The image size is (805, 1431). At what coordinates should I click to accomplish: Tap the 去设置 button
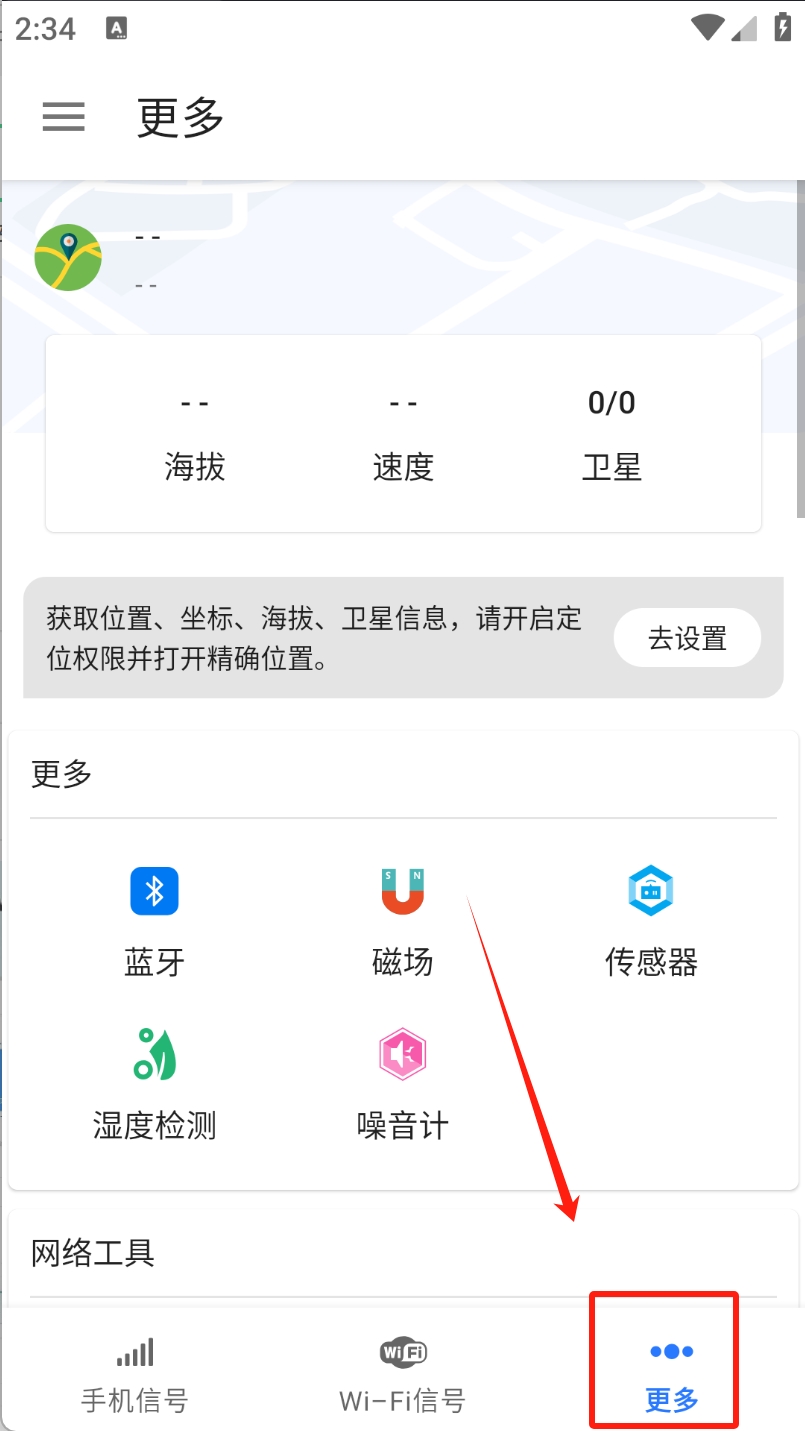pos(687,637)
